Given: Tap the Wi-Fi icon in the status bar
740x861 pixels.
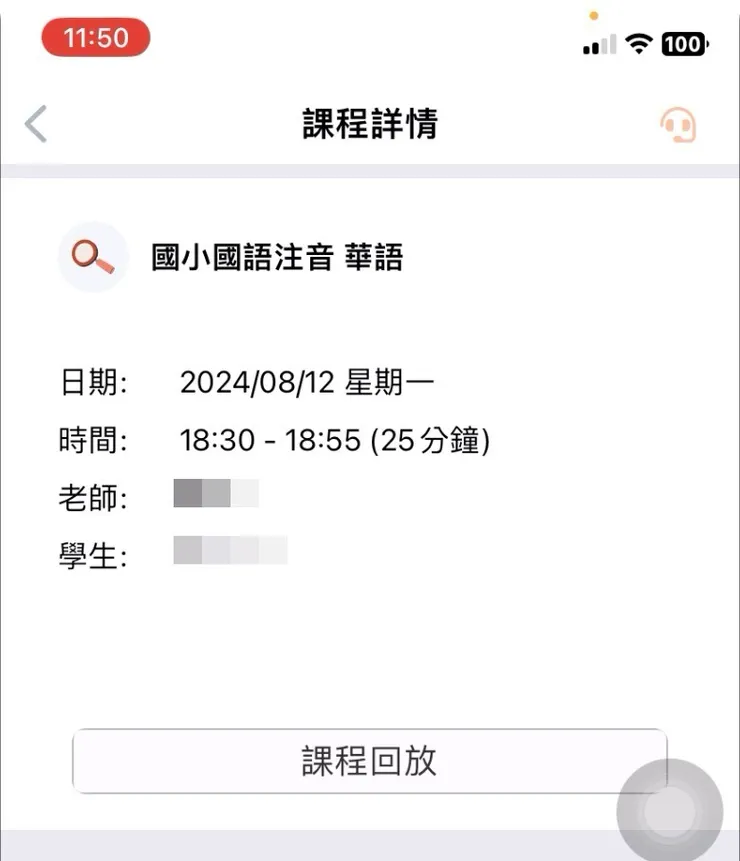Looking at the screenshot, I should click(x=638, y=44).
